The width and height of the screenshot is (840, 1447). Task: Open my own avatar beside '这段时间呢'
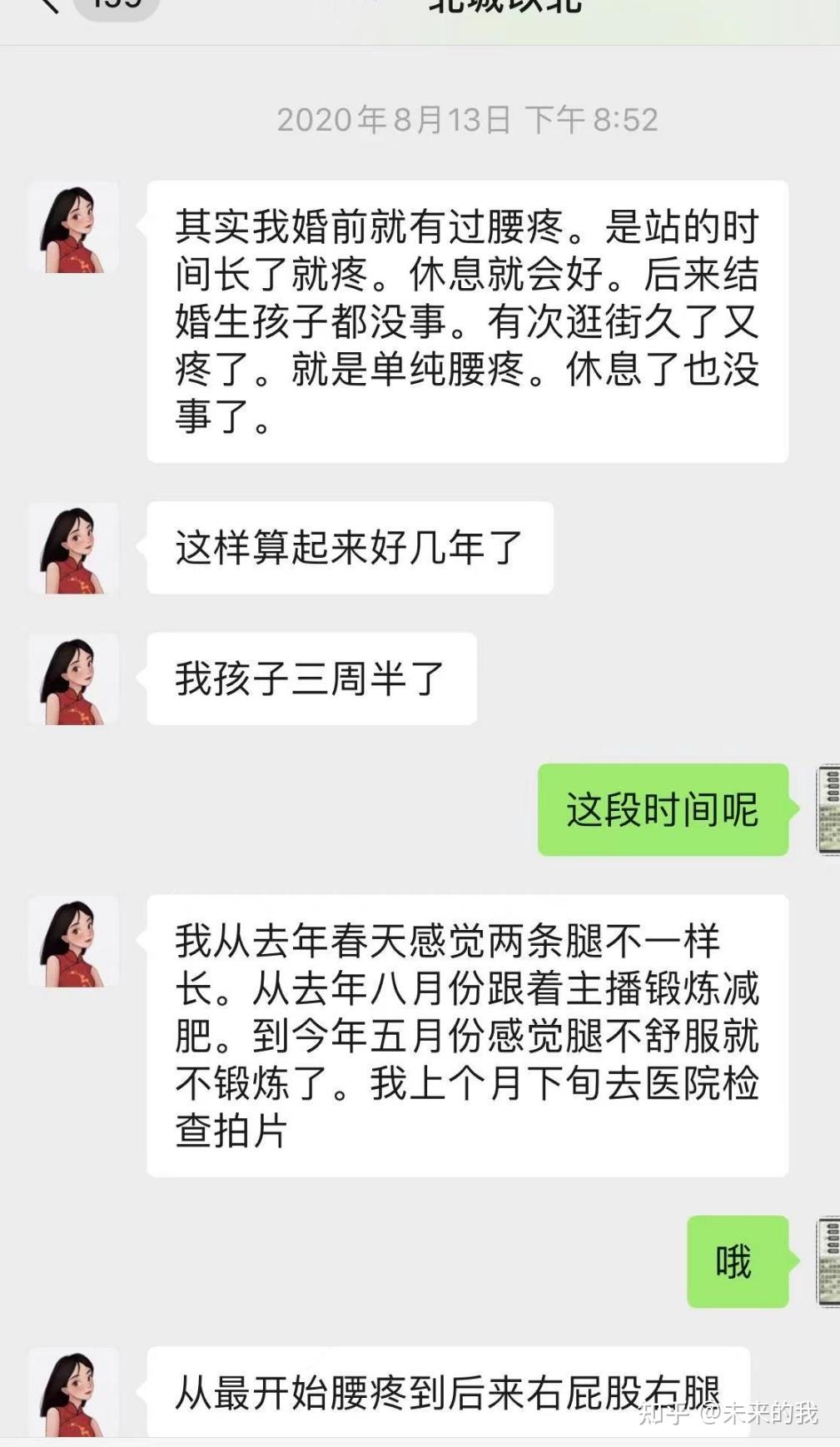828,809
